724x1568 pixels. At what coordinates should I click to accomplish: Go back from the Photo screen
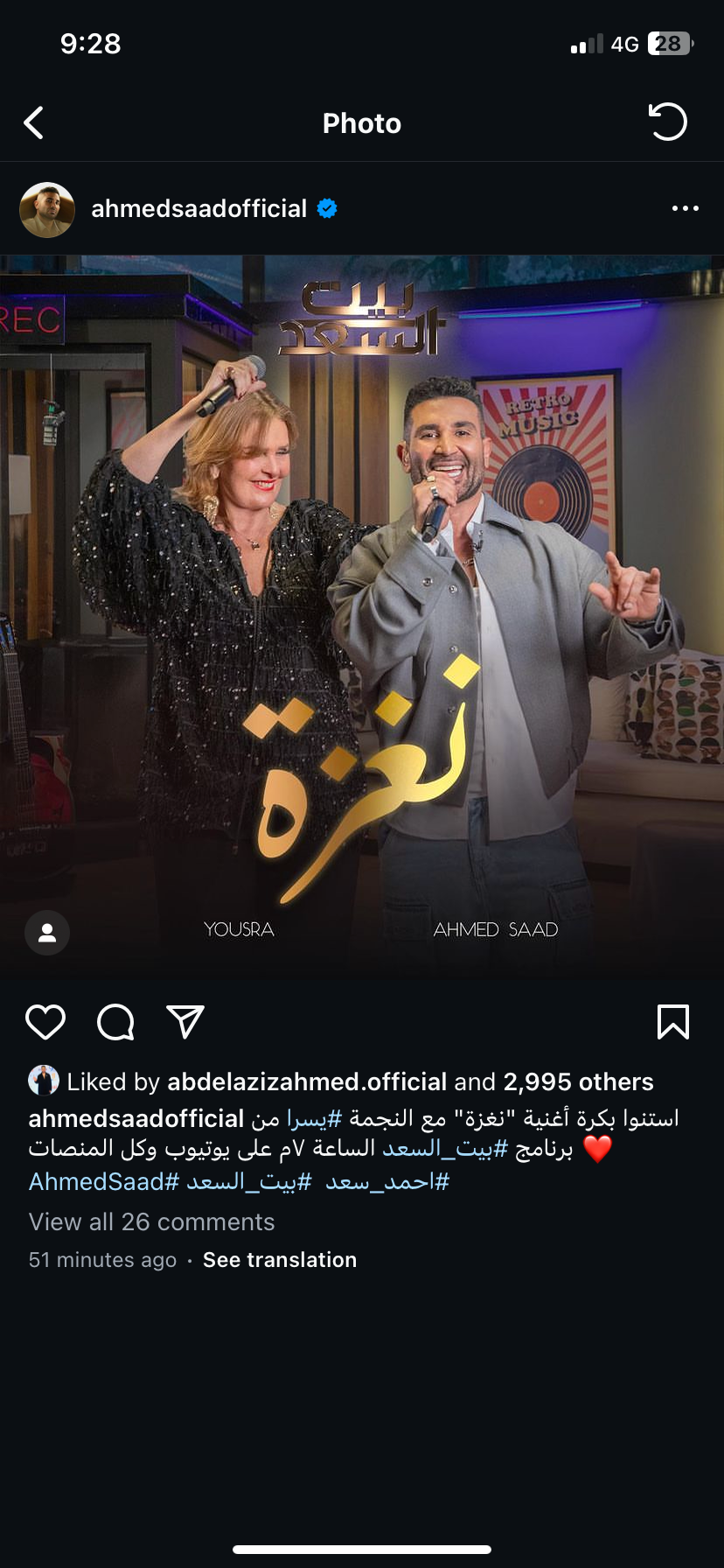(34, 123)
